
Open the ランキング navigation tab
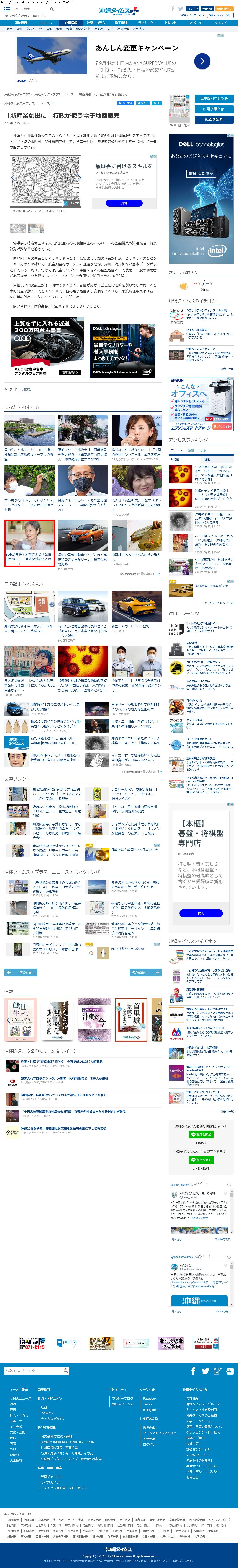[145, 23]
